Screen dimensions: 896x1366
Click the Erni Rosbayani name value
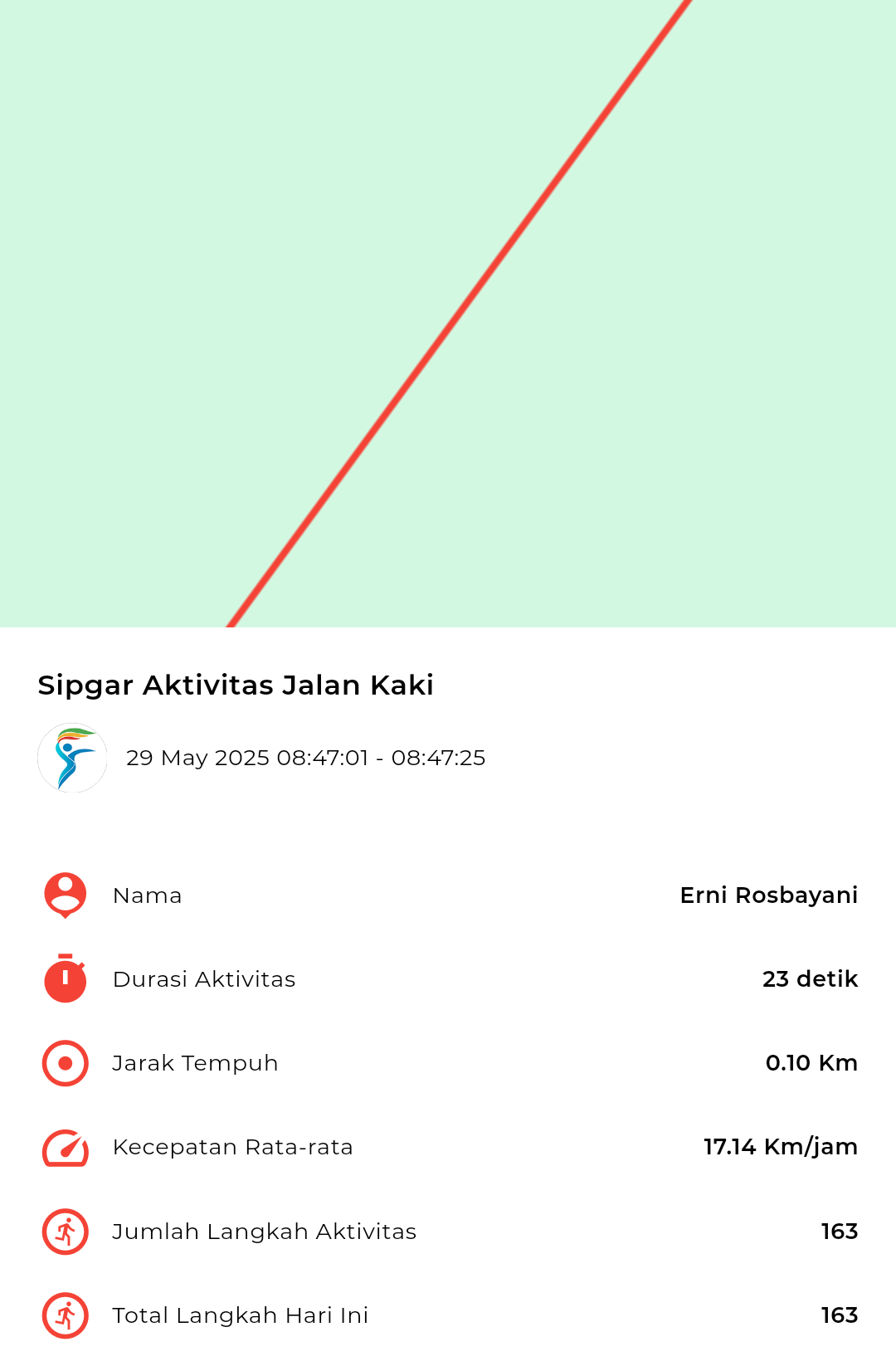(769, 895)
